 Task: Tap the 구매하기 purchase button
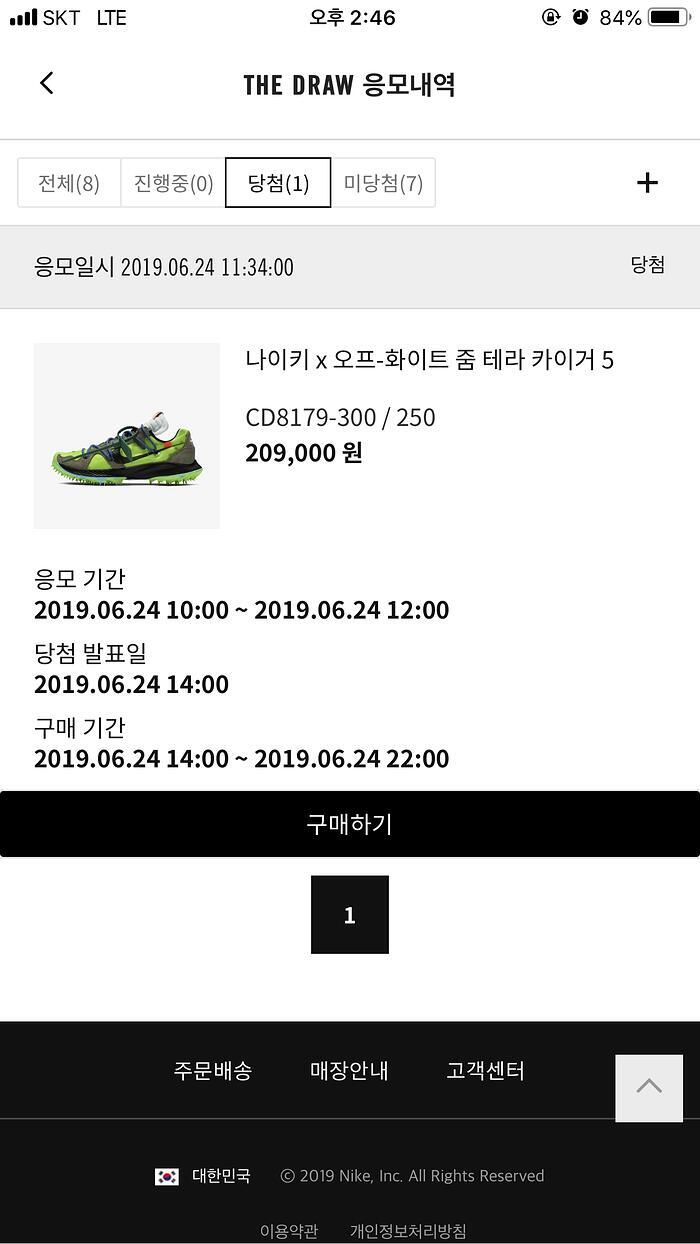pyautogui.click(x=350, y=824)
